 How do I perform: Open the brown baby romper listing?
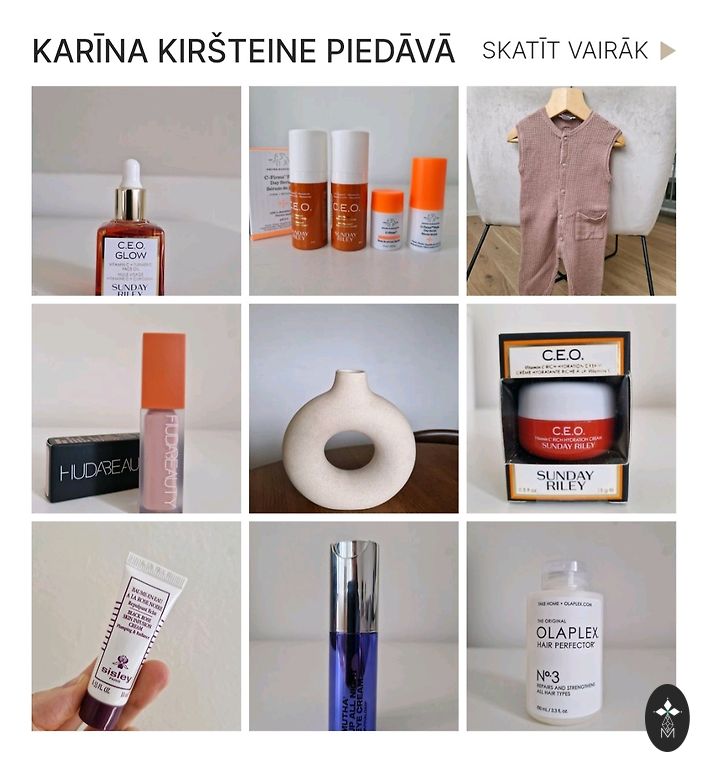pos(571,191)
